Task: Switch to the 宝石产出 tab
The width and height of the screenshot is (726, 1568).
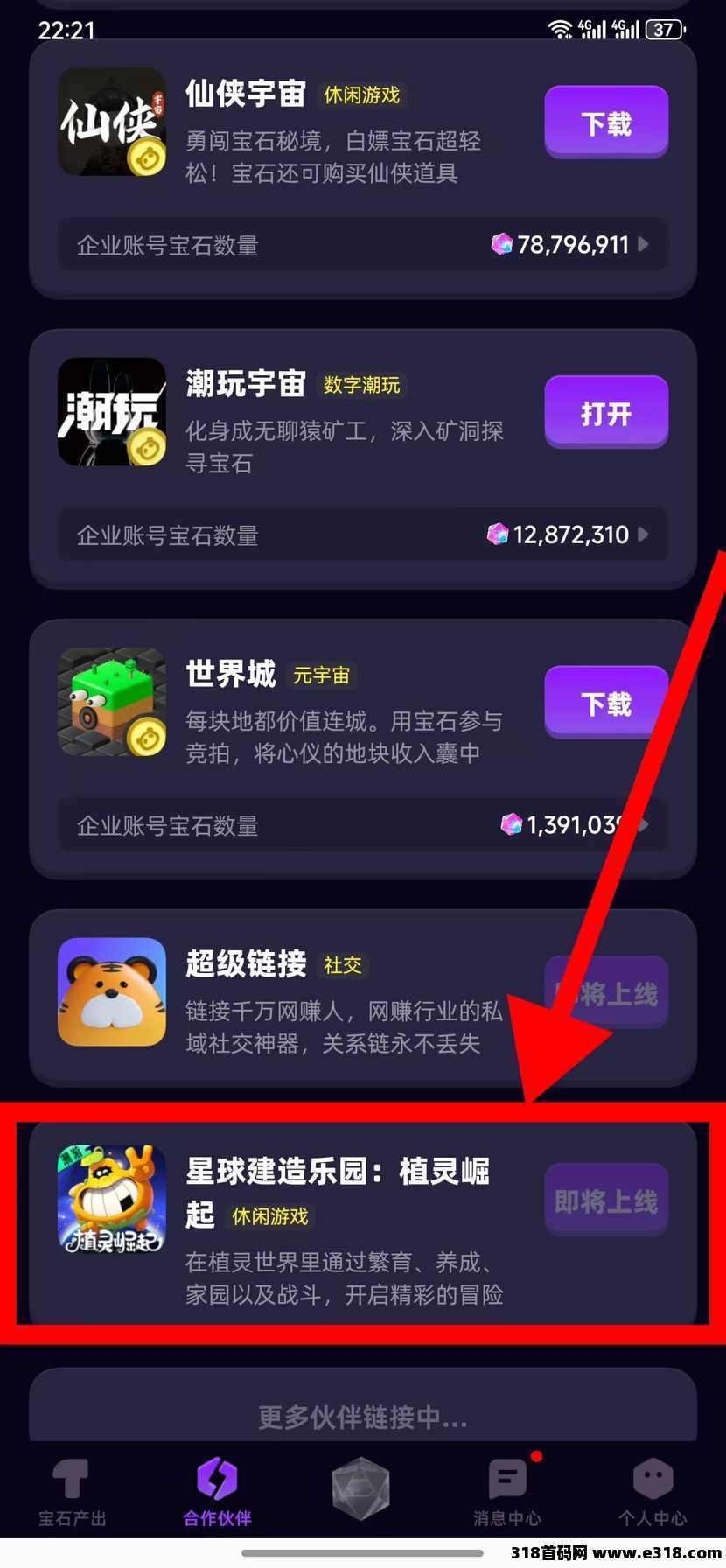Action: pos(72,1493)
